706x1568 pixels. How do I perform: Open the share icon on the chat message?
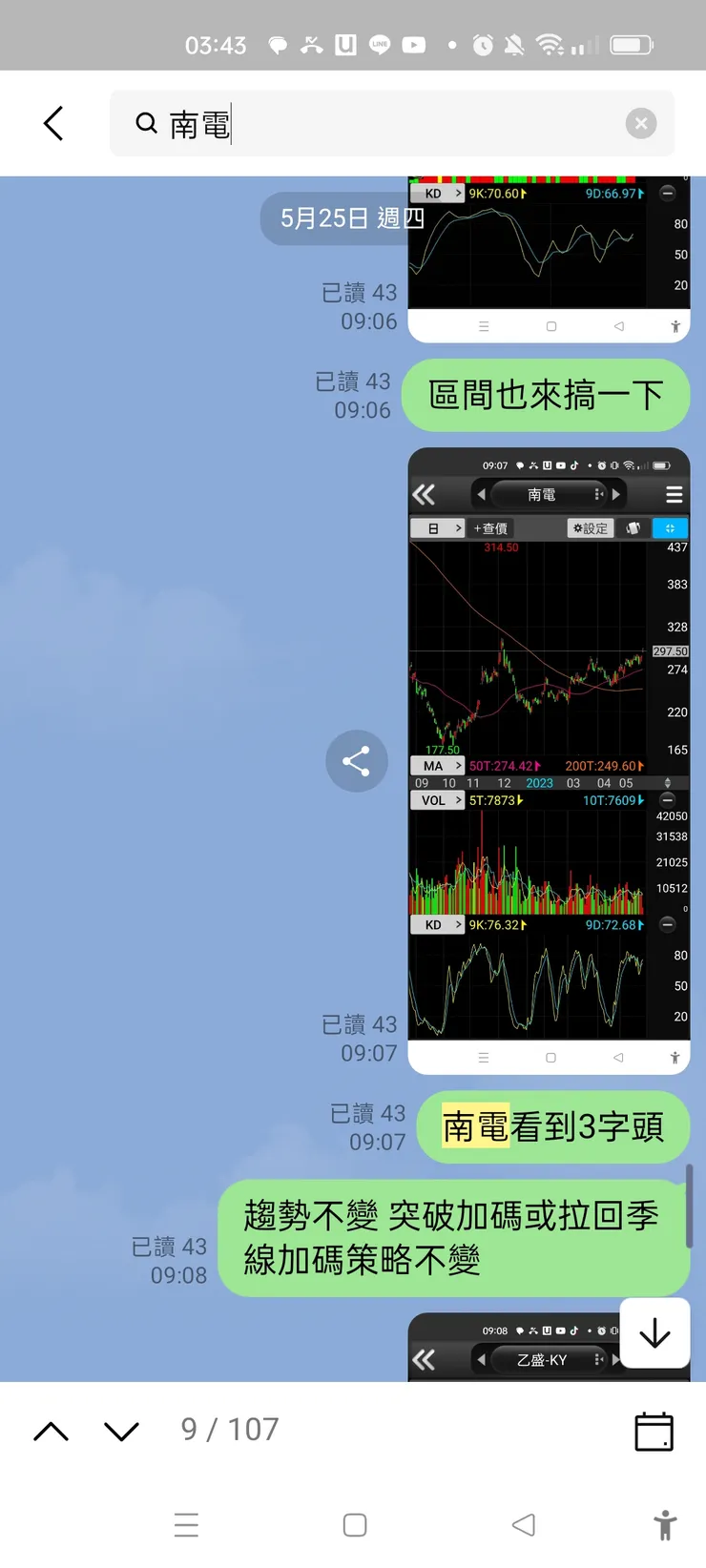pyautogui.click(x=357, y=761)
